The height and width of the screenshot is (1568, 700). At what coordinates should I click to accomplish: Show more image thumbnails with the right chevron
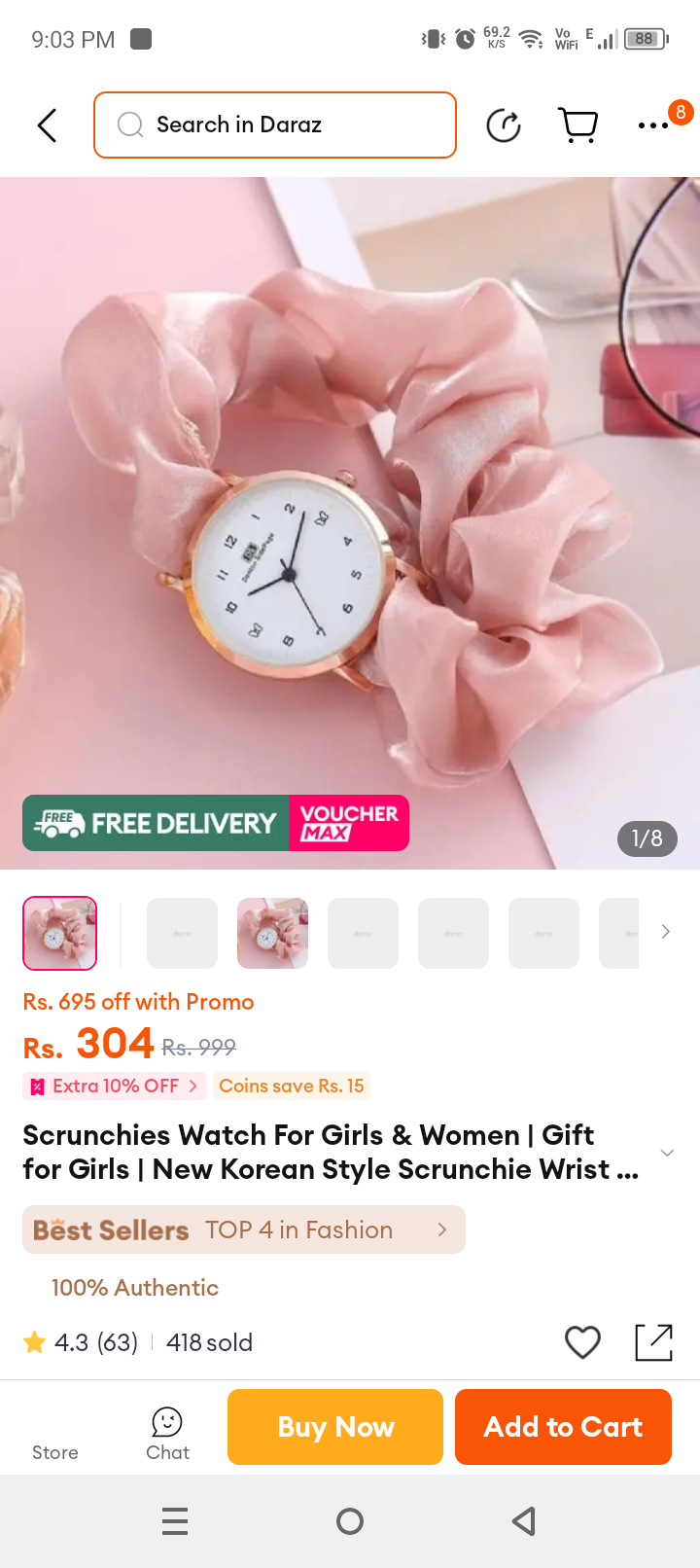(x=665, y=932)
